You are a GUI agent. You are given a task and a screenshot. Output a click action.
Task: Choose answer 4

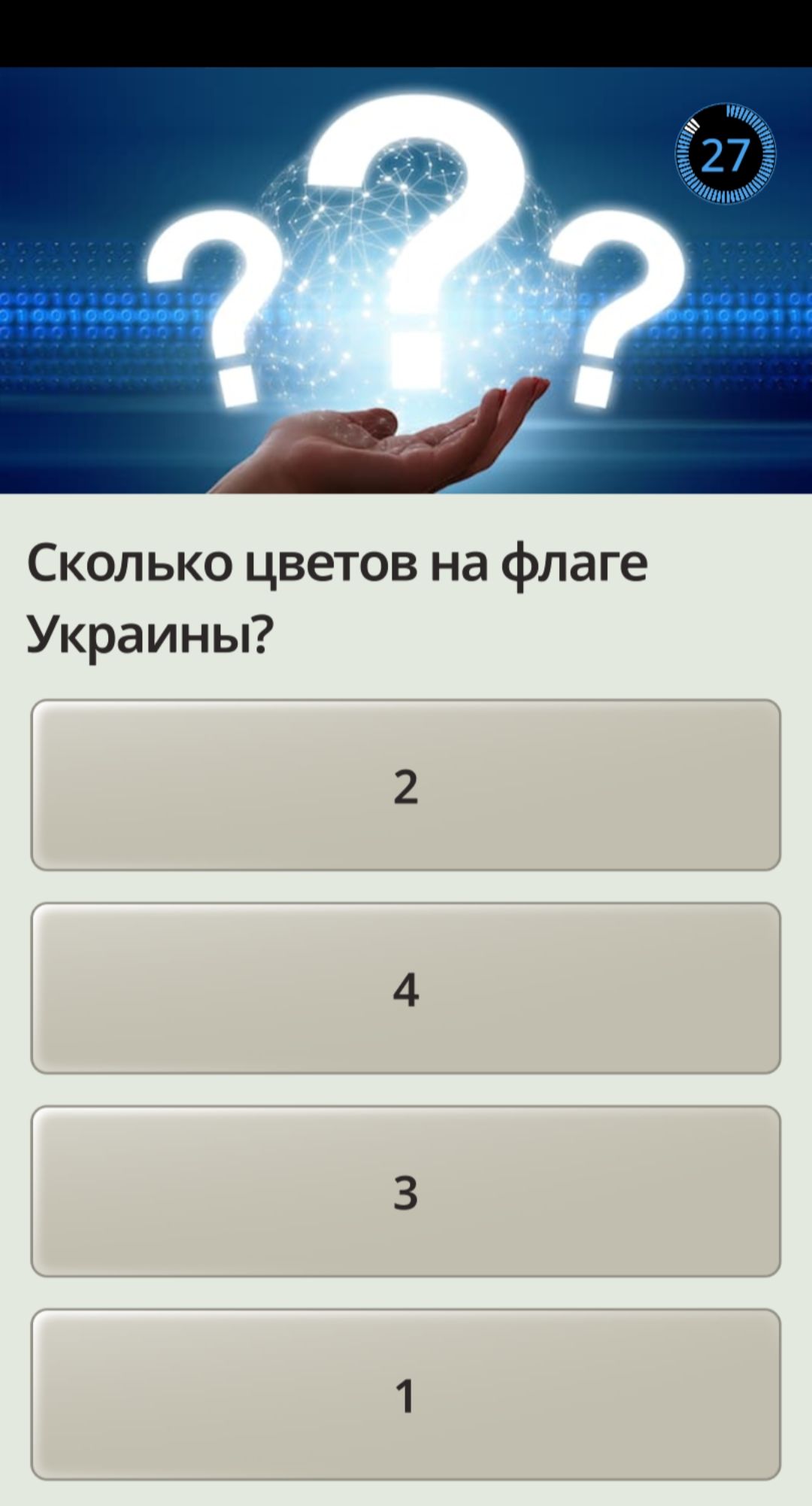(x=405, y=988)
